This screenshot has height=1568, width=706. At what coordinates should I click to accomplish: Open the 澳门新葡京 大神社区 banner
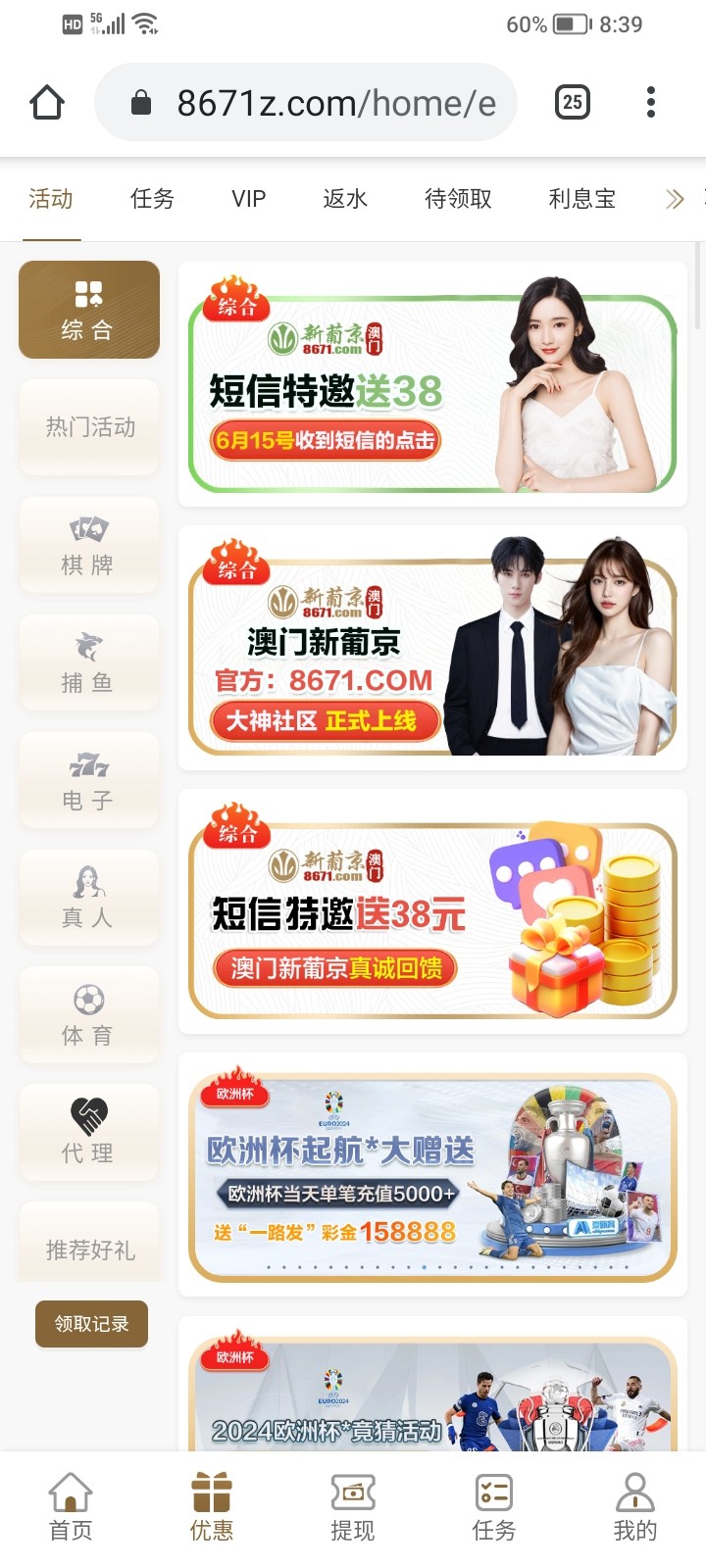[432, 648]
